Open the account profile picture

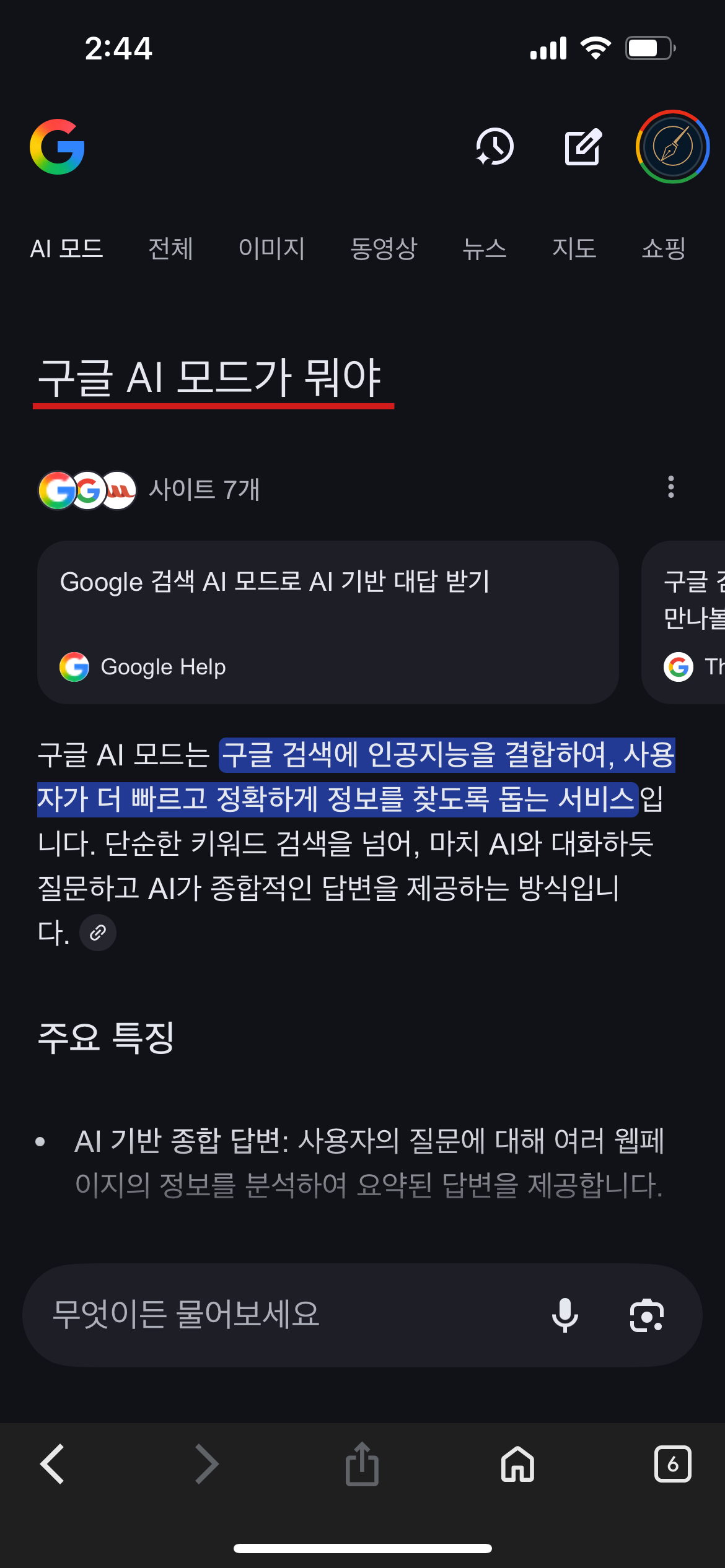pyautogui.click(x=672, y=147)
